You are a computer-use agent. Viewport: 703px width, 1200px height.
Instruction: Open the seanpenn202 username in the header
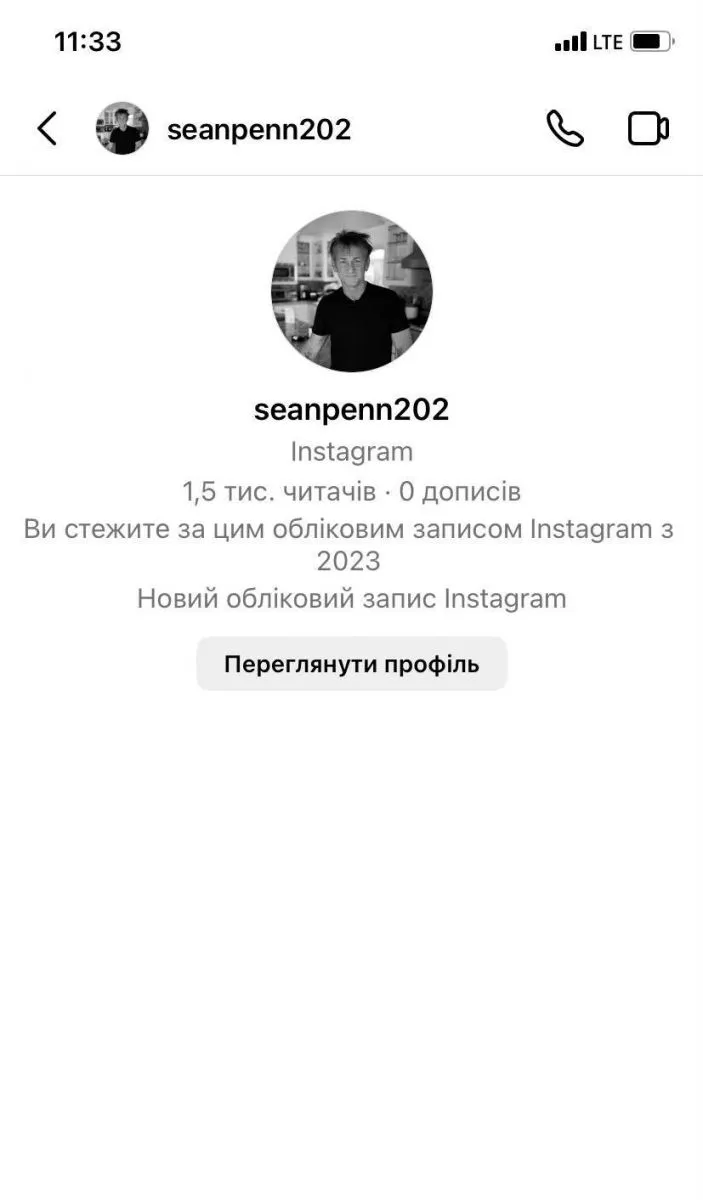point(259,130)
